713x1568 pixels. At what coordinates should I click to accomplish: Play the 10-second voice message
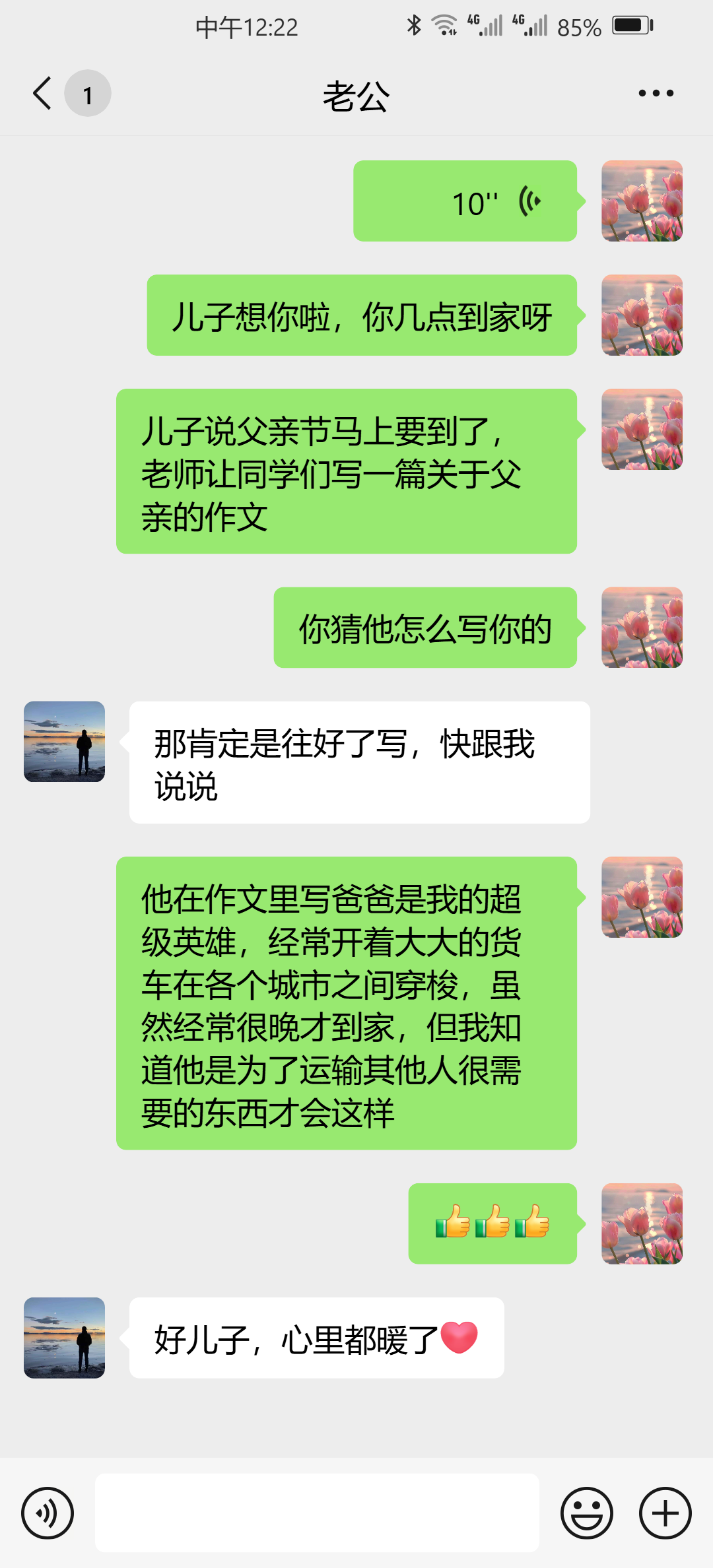[x=465, y=201]
